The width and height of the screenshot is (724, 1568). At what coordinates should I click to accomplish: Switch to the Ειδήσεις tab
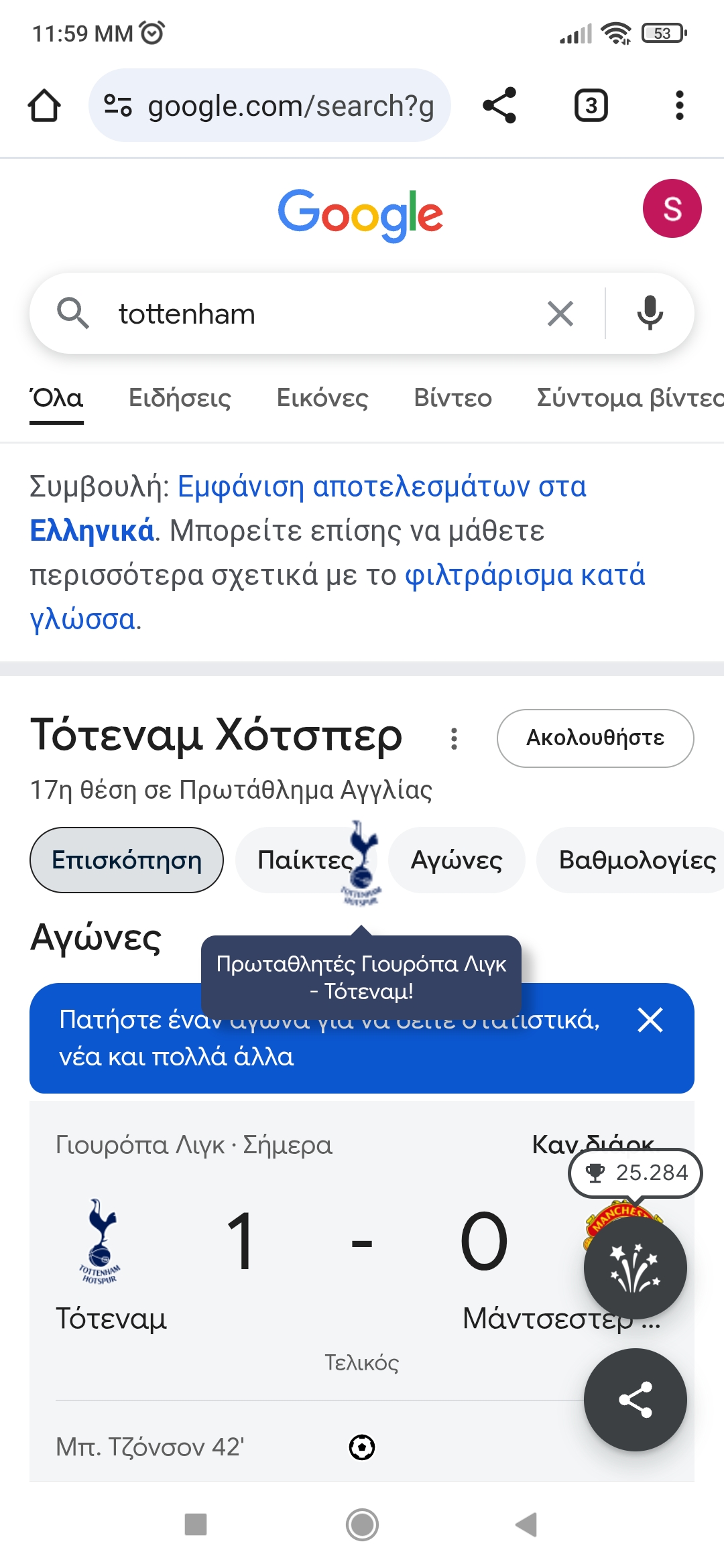[180, 398]
